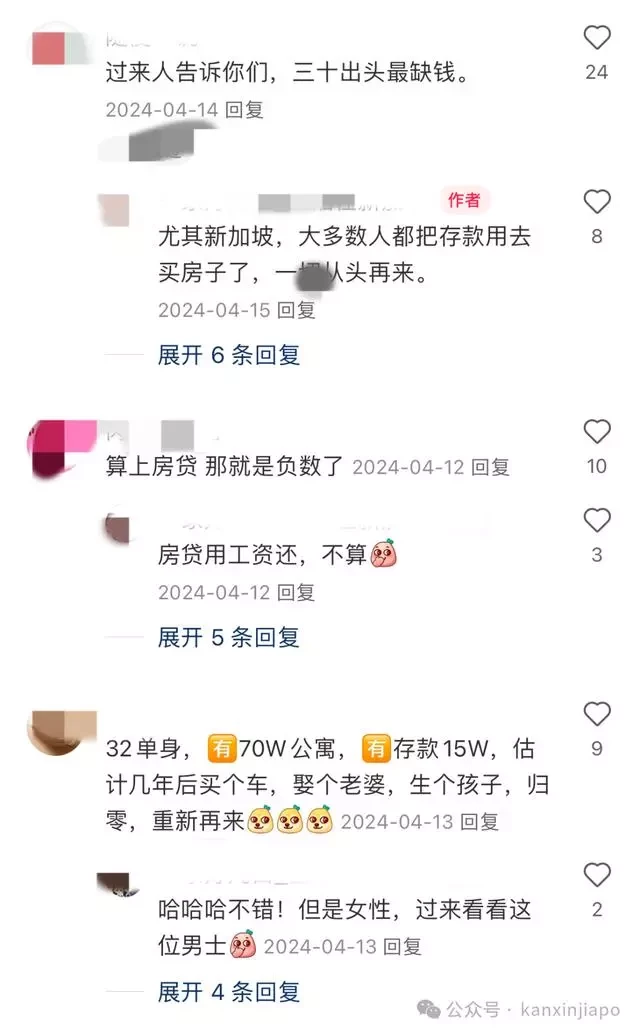
Task: Like the comment about 三十出头最缺钱
Action: click(597, 39)
